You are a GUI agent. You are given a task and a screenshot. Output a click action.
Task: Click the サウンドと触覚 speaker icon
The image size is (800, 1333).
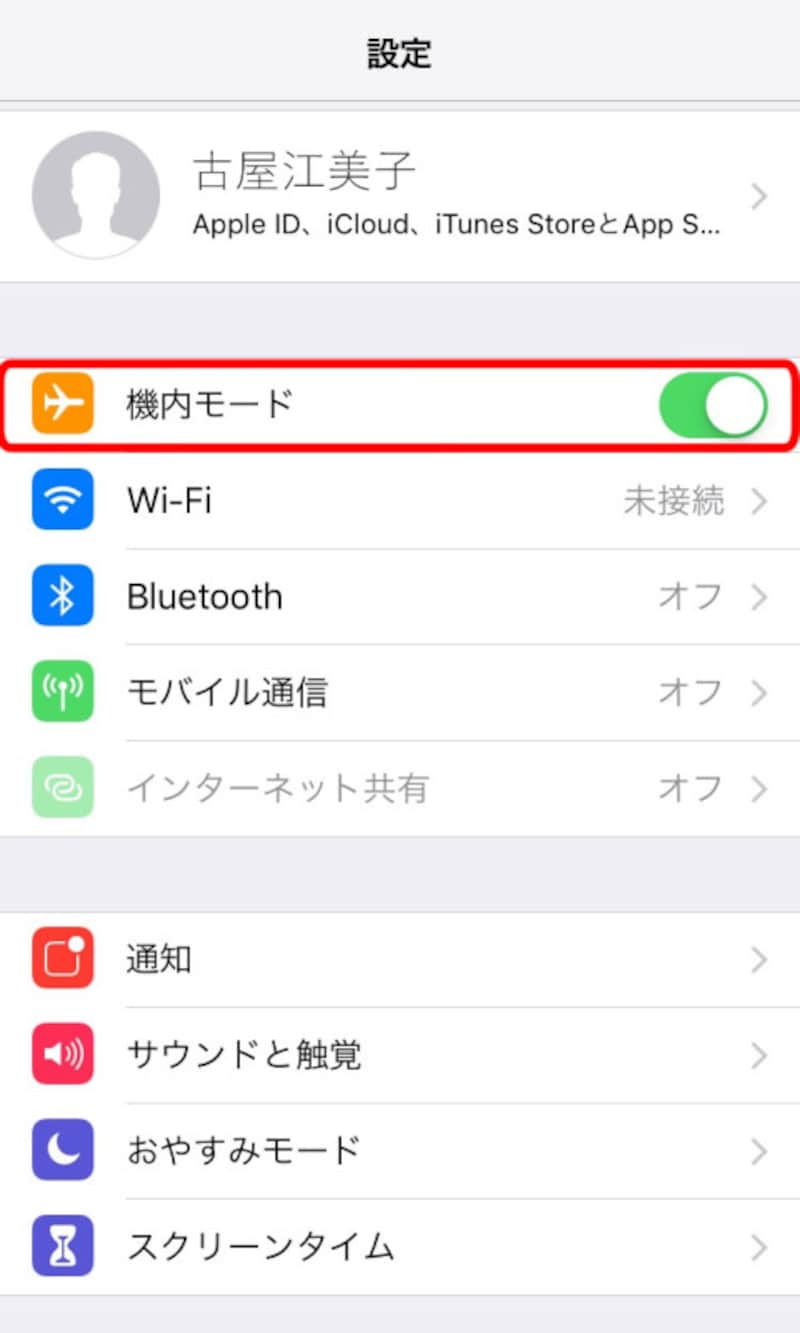(x=62, y=1054)
